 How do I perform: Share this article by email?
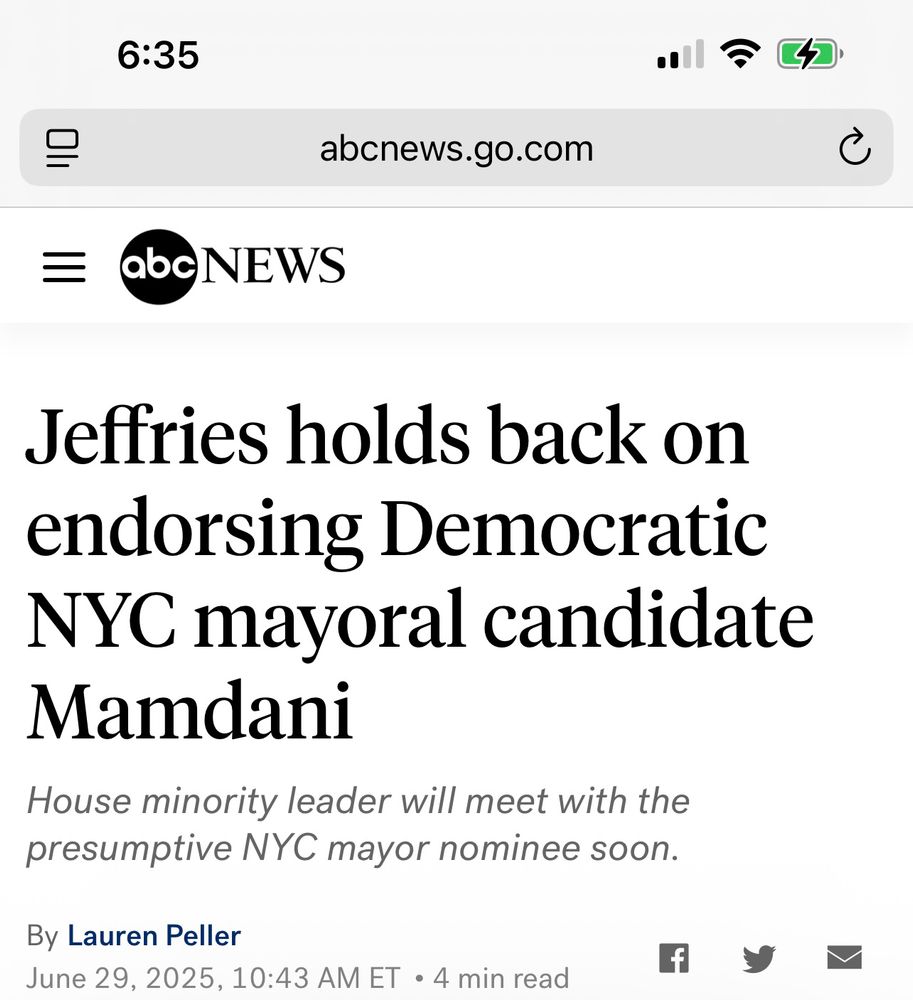click(x=844, y=958)
